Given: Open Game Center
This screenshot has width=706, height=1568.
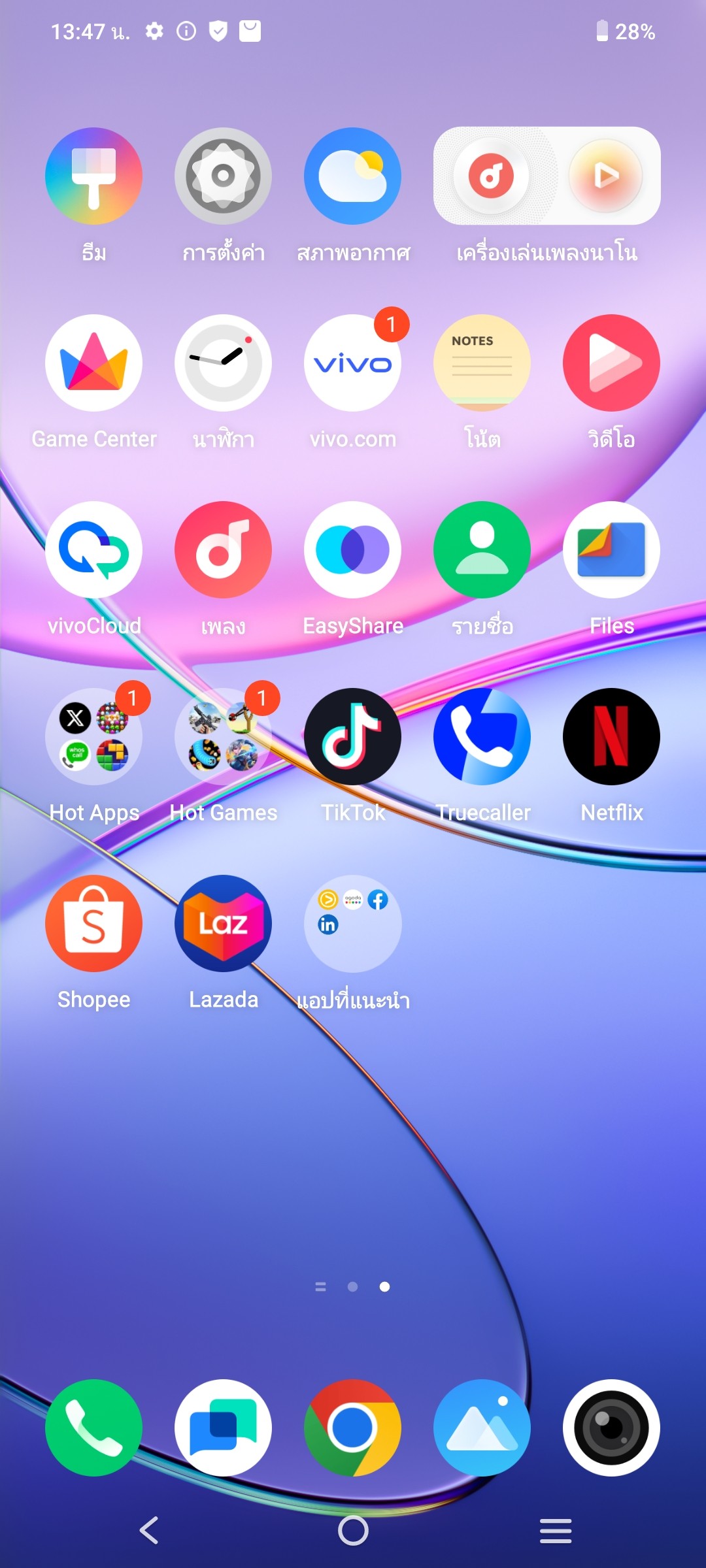Looking at the screenshot, I should point(93,363).
